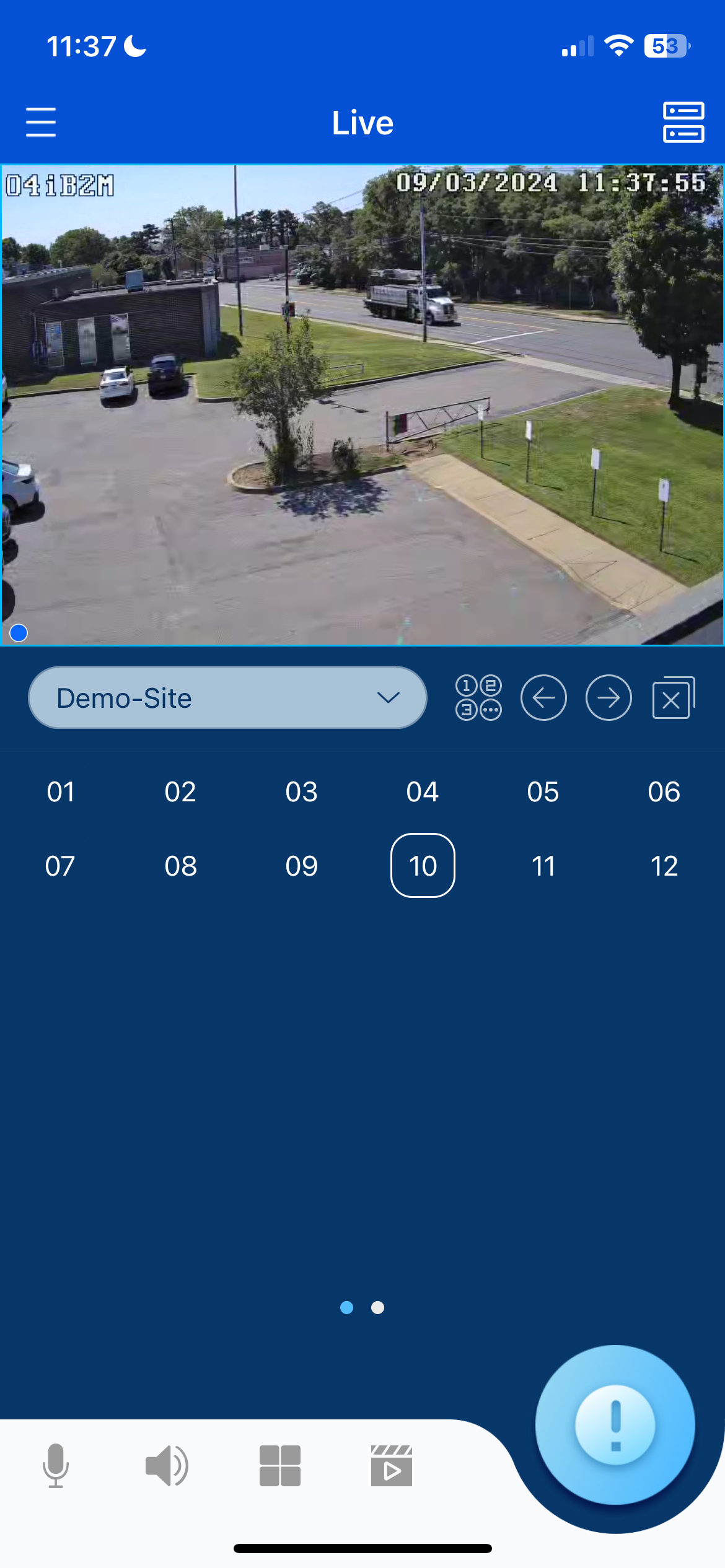Select channel 08

point(180,866)
